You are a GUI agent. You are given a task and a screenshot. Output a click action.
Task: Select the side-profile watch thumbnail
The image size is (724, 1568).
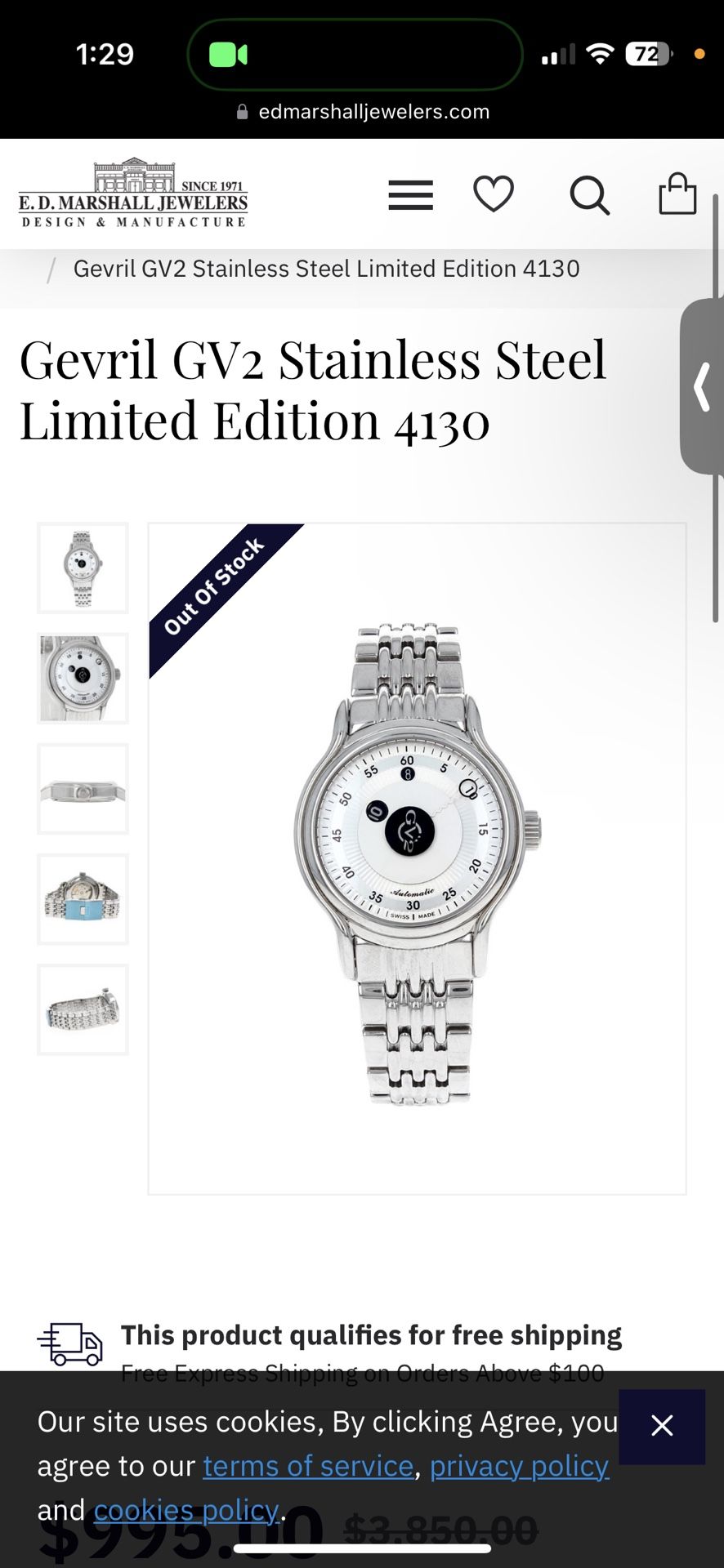tap(83, 789)
